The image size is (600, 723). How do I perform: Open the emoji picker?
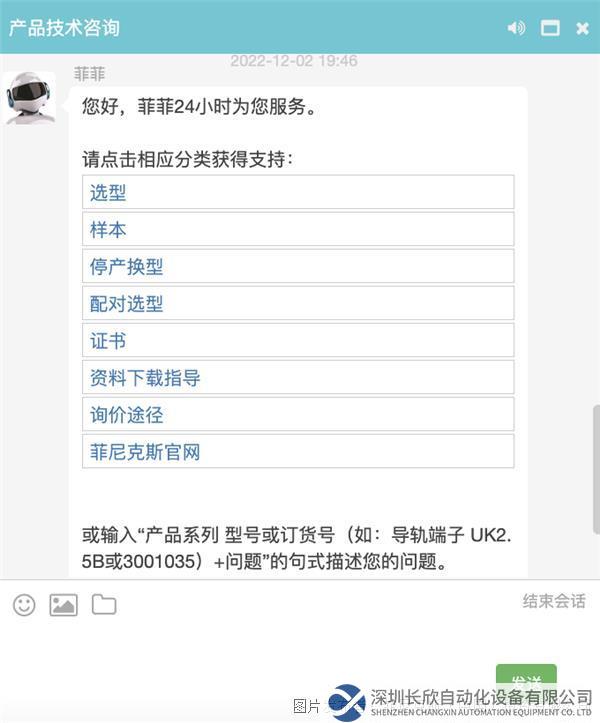(24, 604)
